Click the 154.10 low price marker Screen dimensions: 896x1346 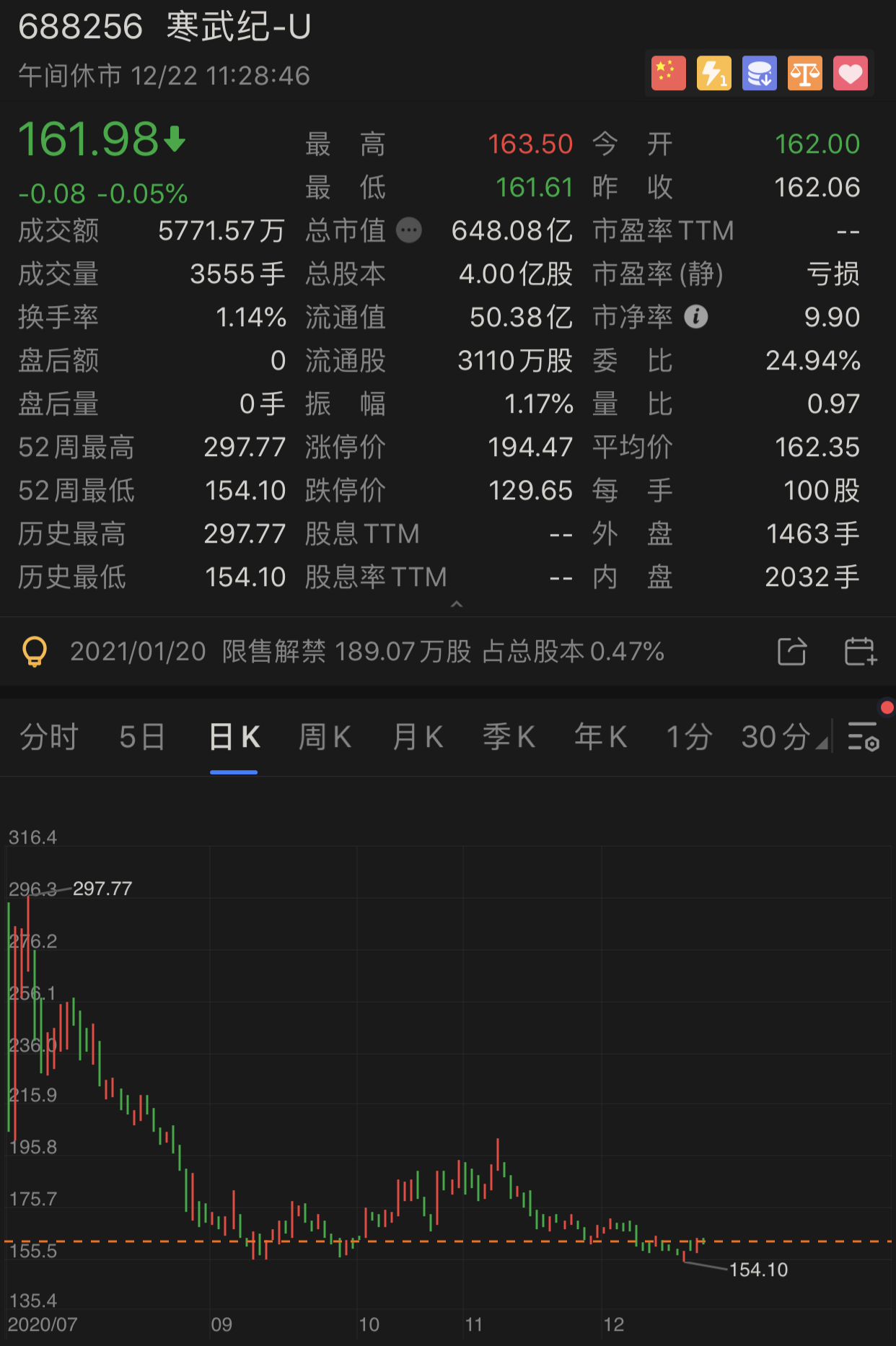pyautogui.click(x=759, y=1270)
